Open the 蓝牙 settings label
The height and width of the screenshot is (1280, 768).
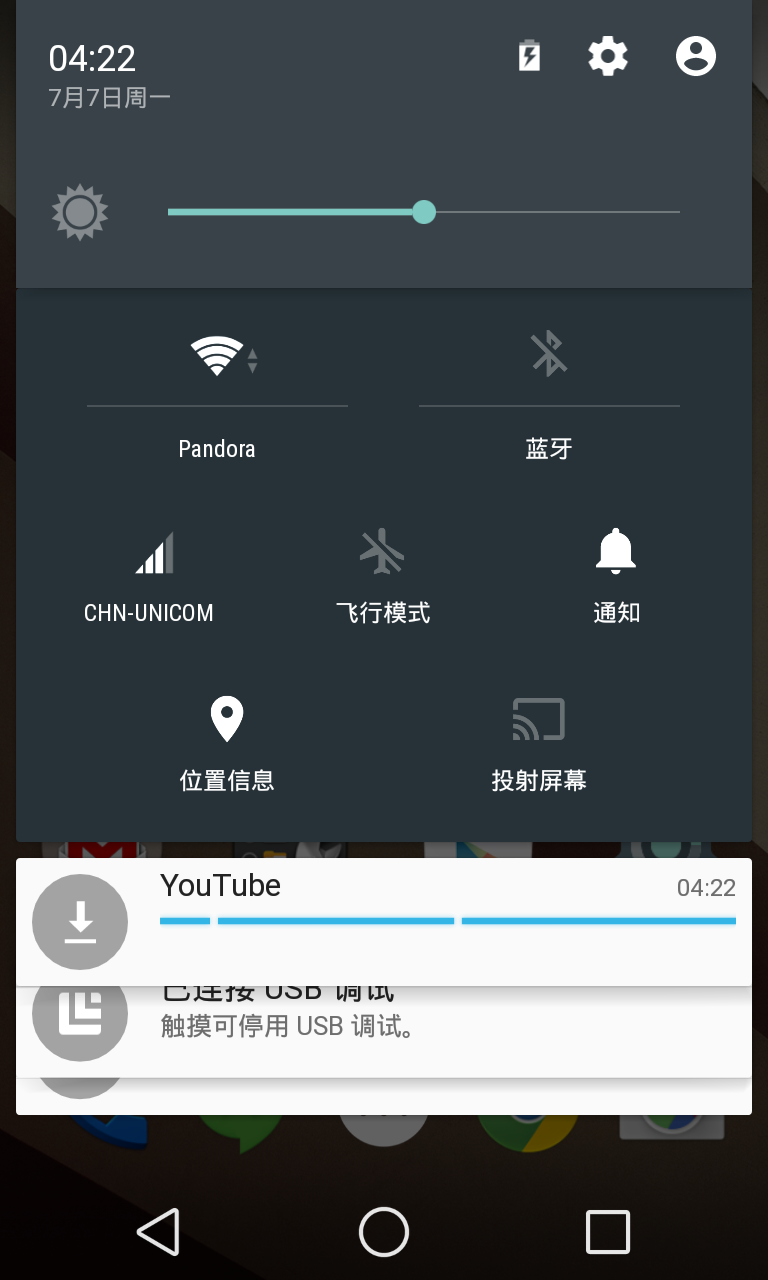[549, 449]
